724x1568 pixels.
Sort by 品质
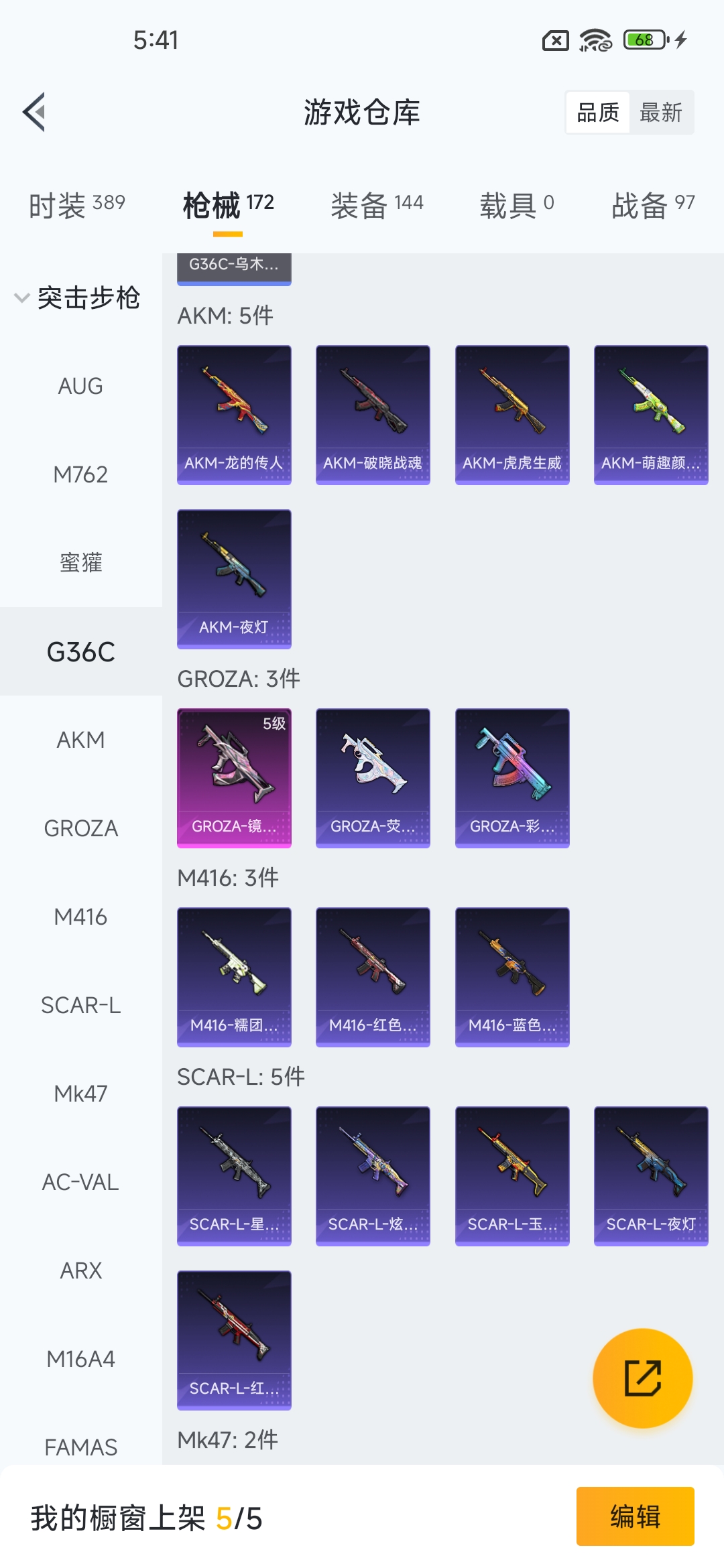(598, 113)
